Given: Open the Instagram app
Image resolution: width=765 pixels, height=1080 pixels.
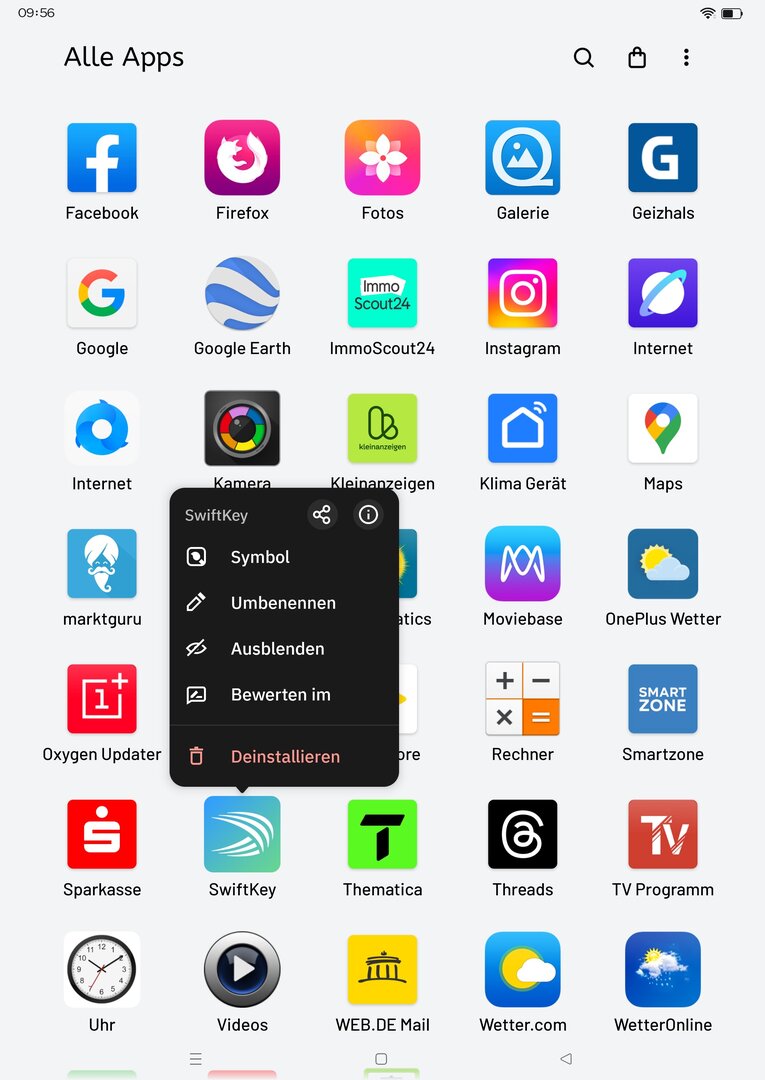Looking at the screenshot, I should click(523, 294).
